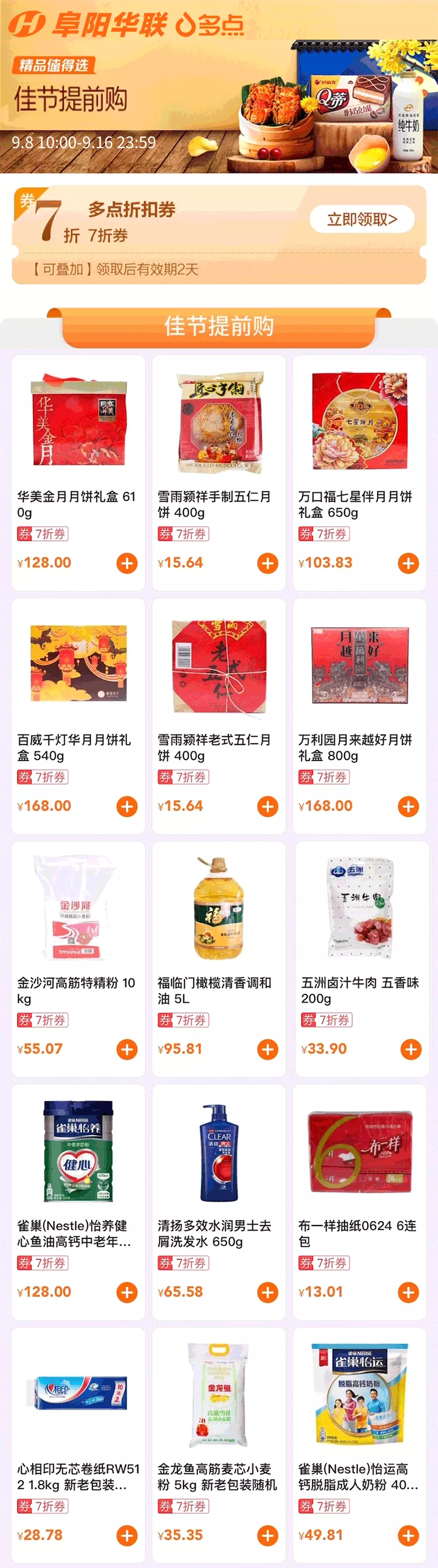Add 心相印无芯卷纸 to cart

point(127,1535)
